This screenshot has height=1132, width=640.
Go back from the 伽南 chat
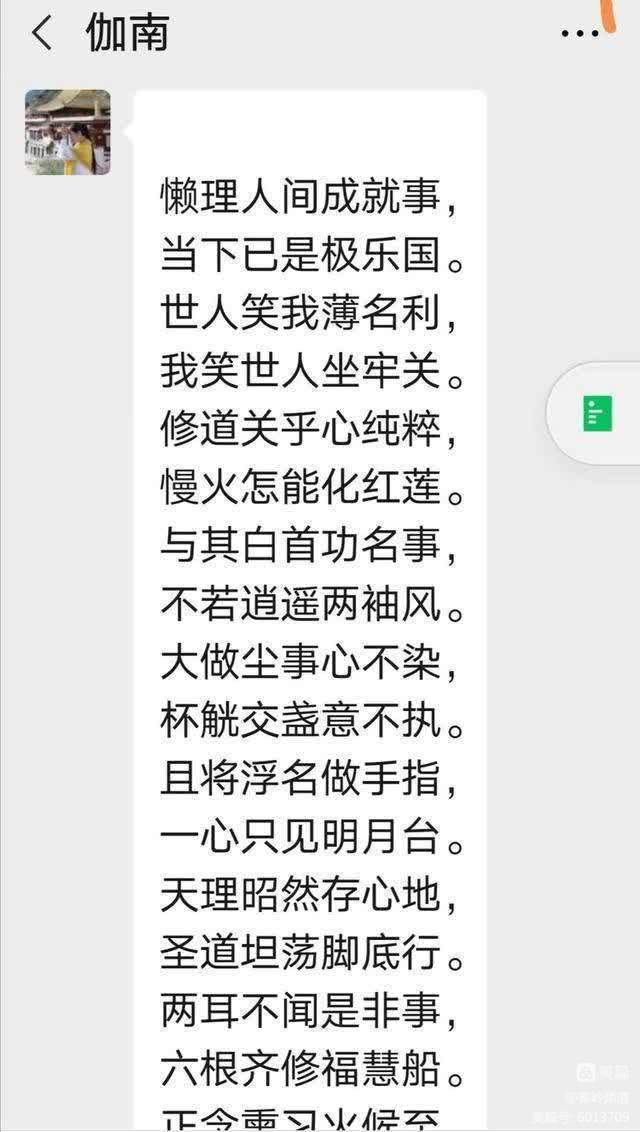tap(42, 34)
